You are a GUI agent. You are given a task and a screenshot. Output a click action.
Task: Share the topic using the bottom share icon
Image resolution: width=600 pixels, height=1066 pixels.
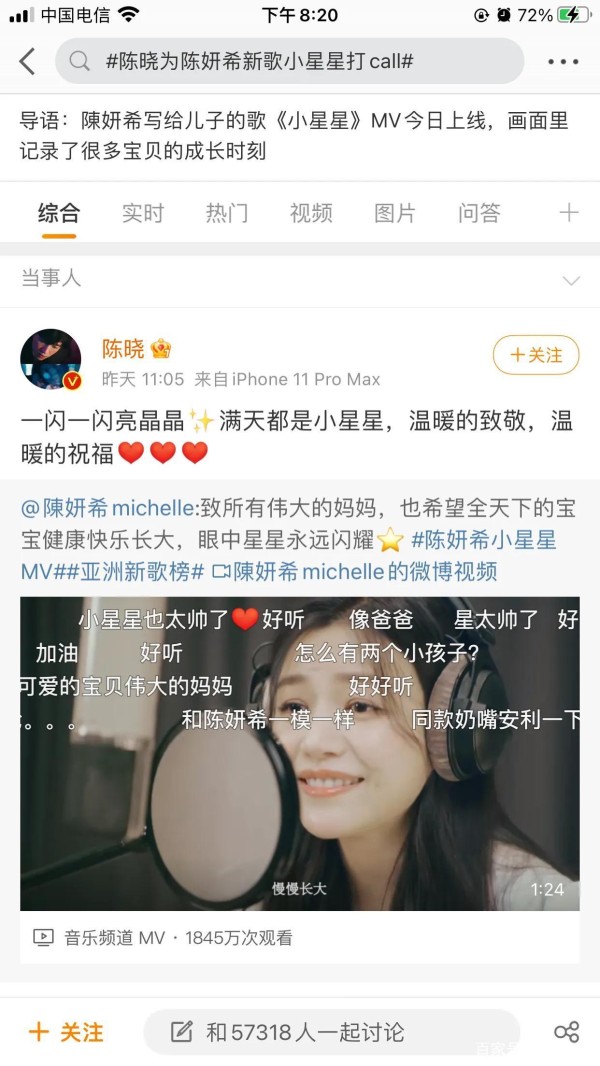click(x=565, y=1031)
